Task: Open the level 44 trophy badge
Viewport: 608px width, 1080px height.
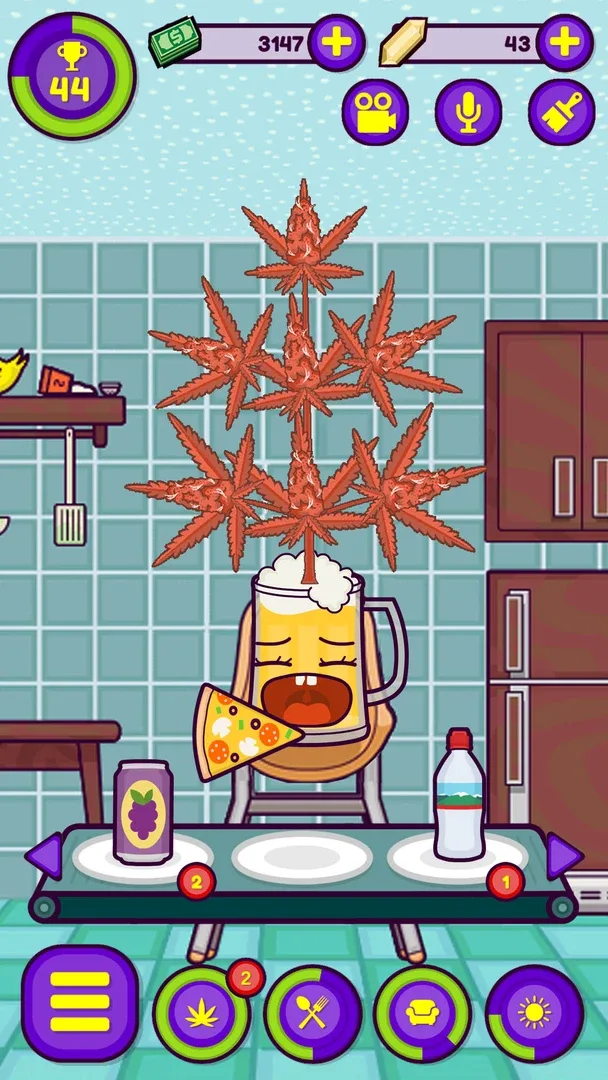Action: click(71, 75)
